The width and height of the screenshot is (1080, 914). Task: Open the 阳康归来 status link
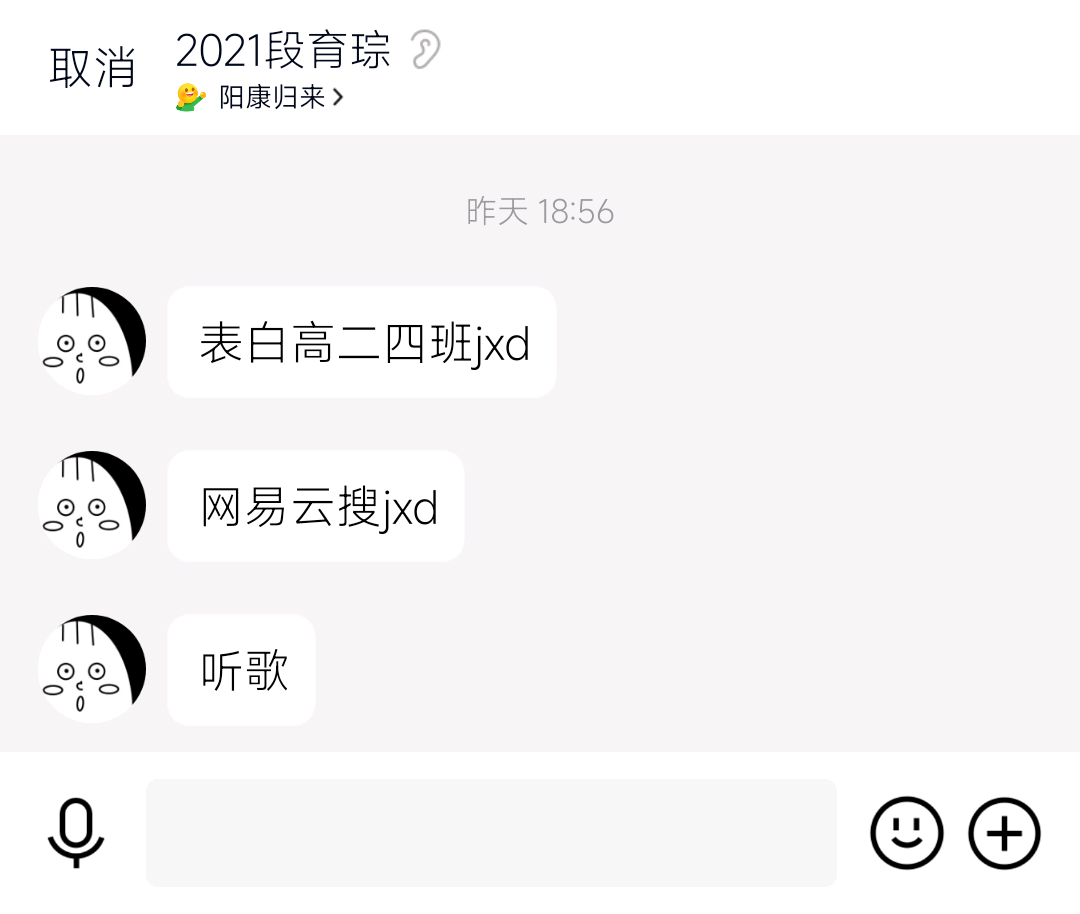pos(271,97)
